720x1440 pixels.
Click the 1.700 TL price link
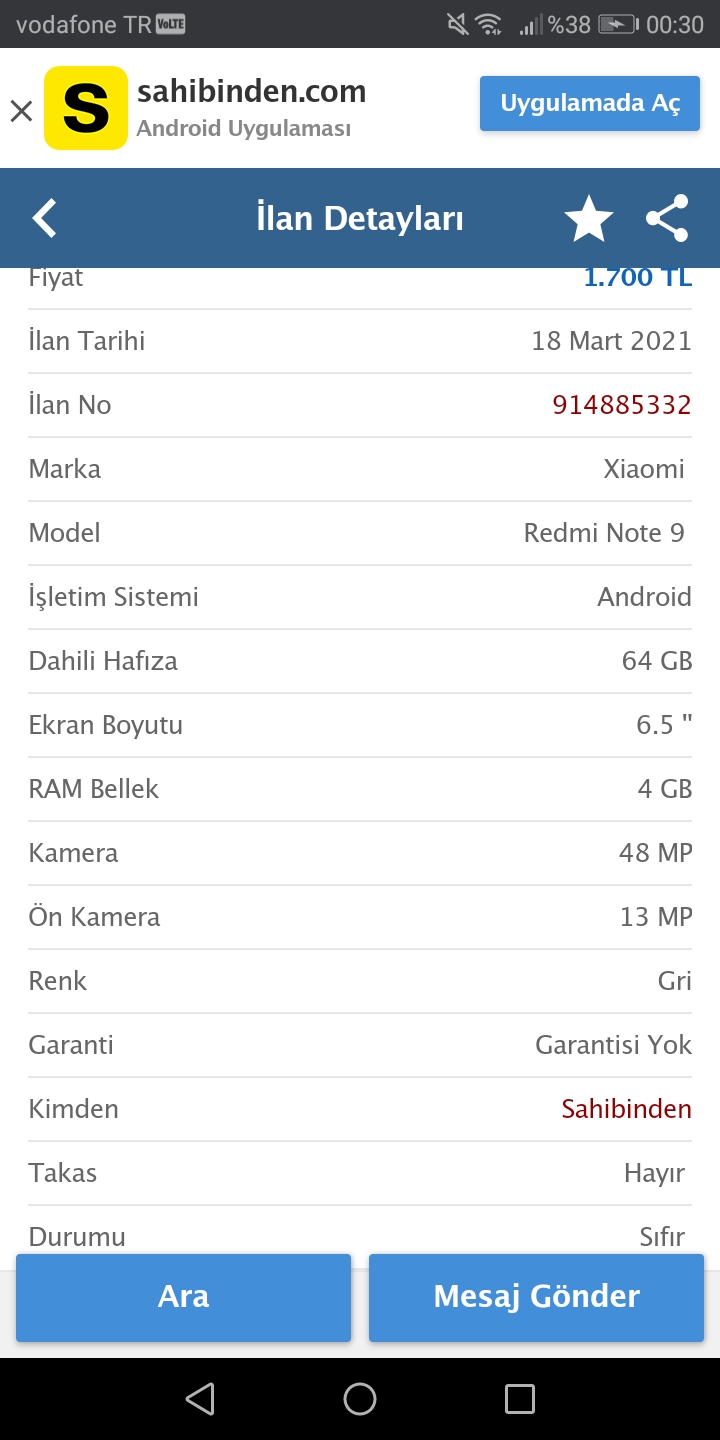tap(638, 276)
